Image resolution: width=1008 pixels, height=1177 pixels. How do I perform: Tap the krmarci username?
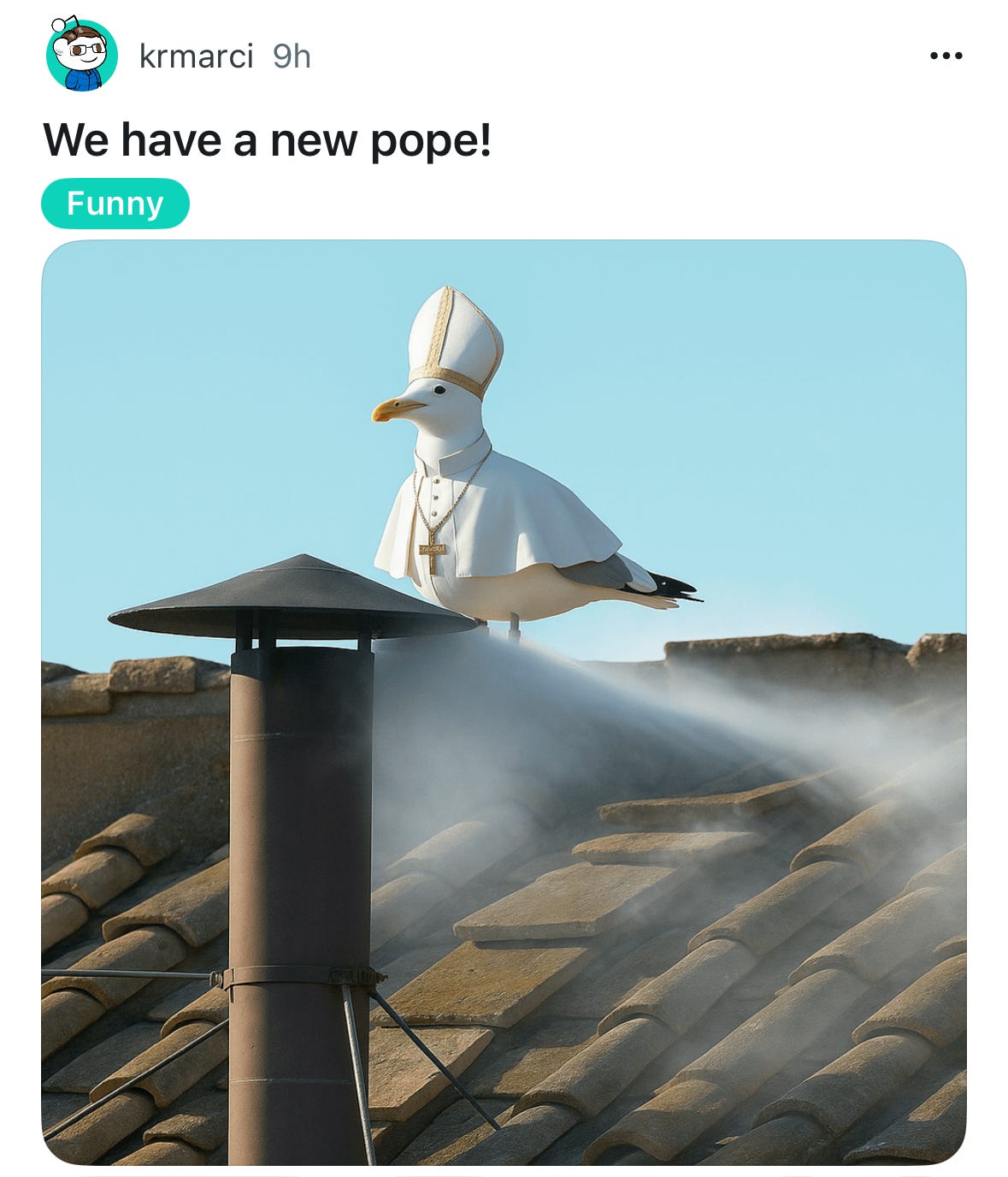pos(196,56)
